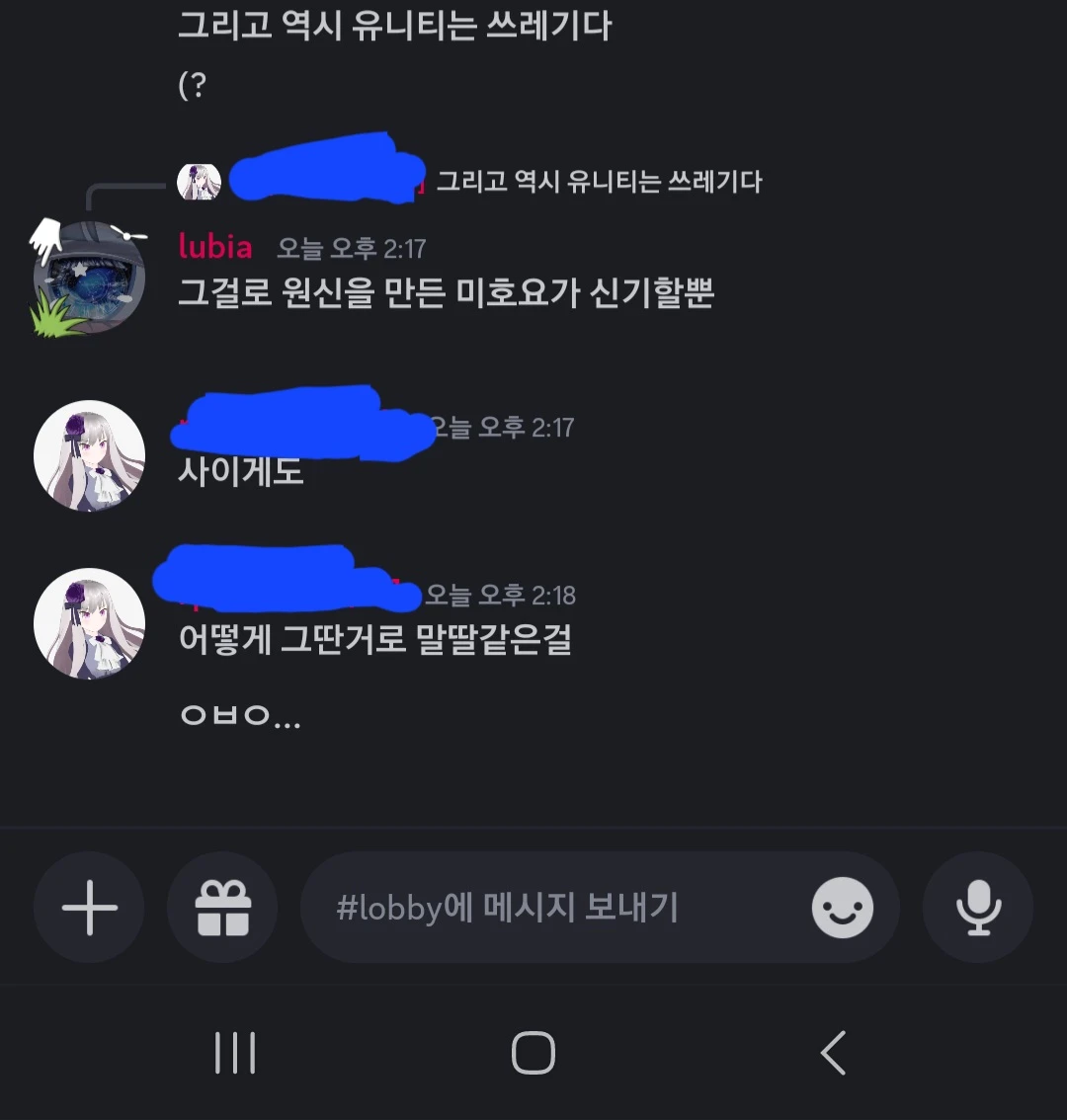Open the emoji picker

coord(842,907)
